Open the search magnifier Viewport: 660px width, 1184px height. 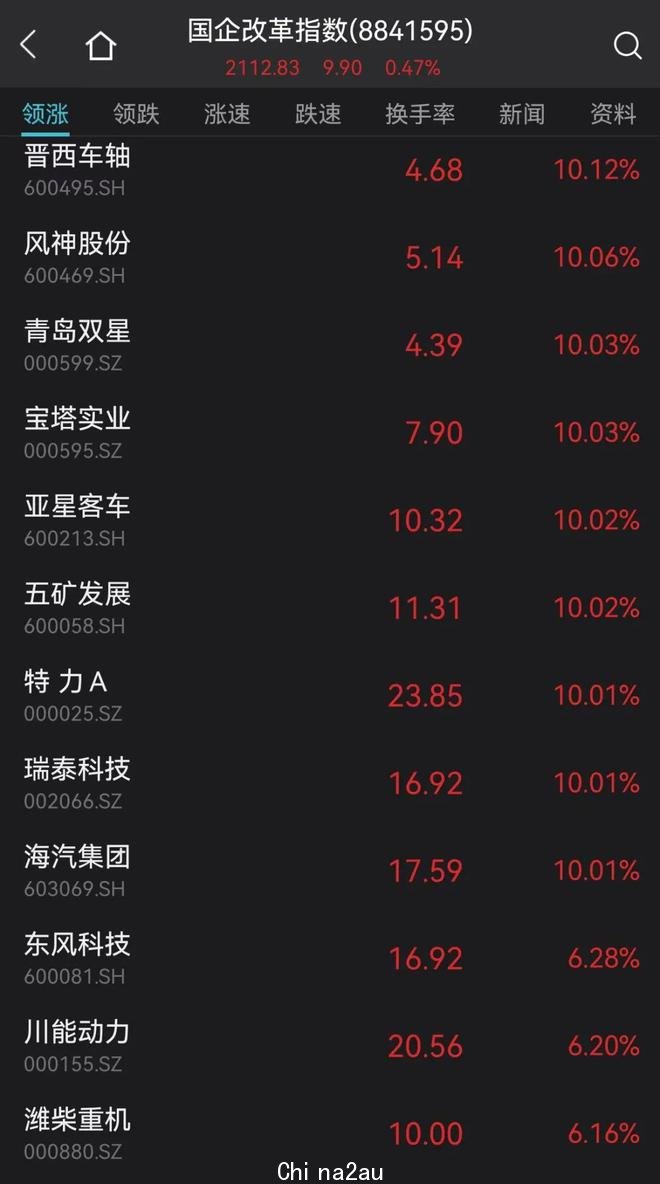point(628,46)
